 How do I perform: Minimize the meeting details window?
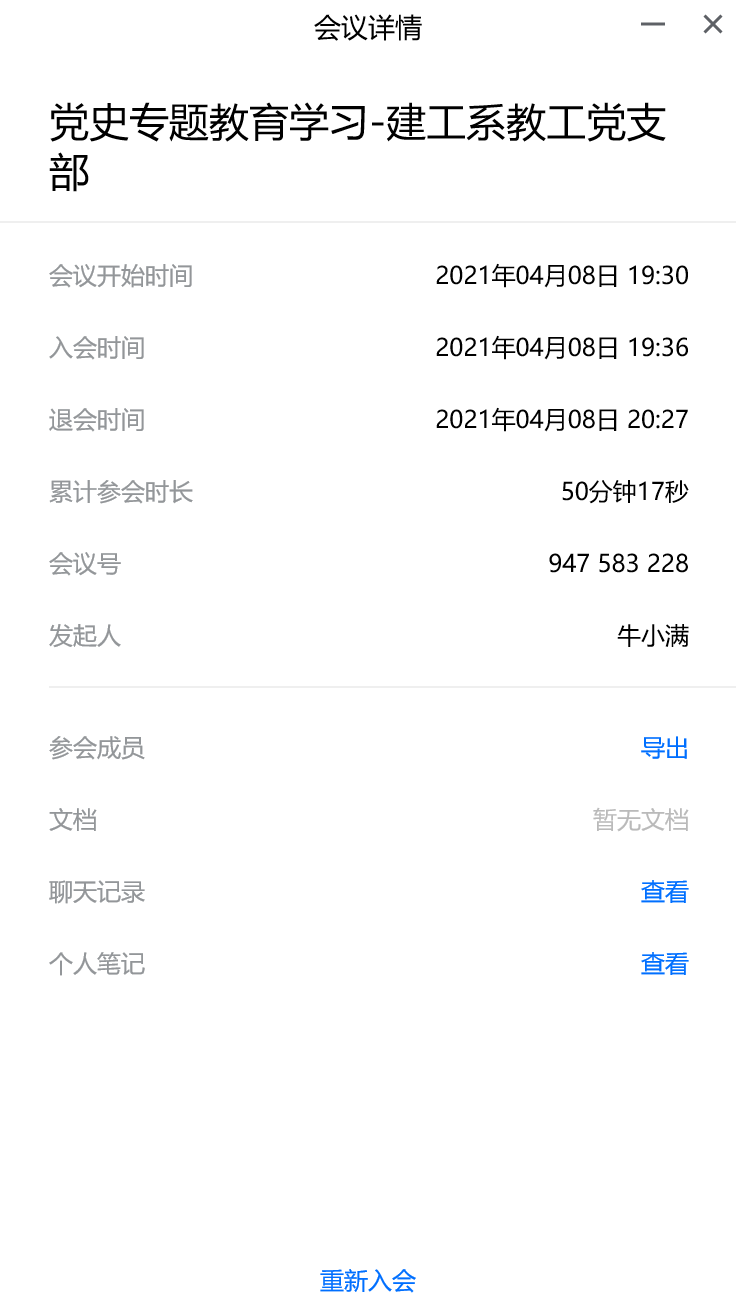[653, 25]
